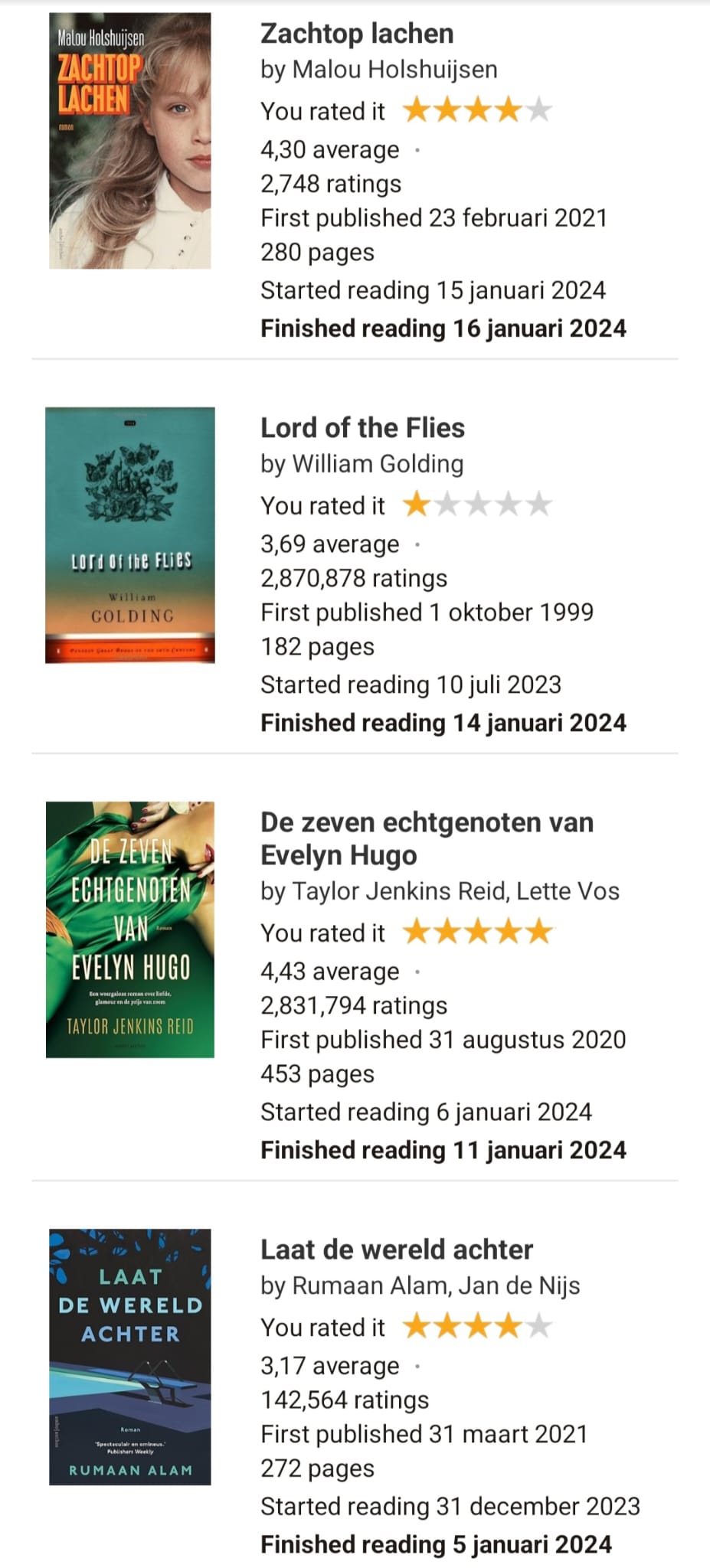Open the Zachtop lachen title

point(357,34)
